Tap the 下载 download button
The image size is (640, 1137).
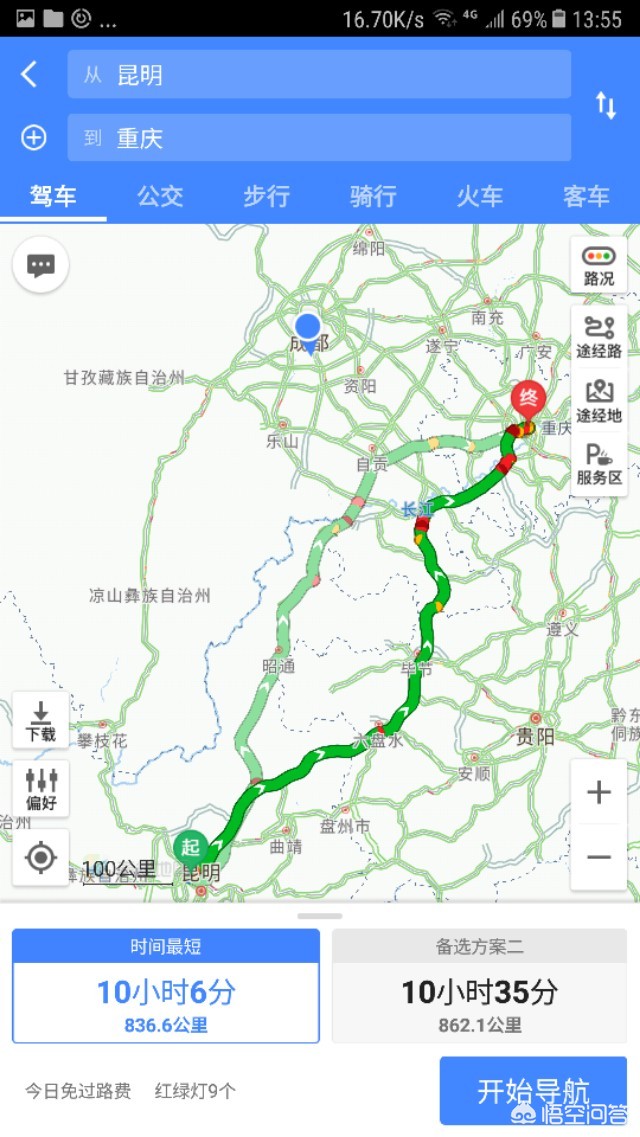41,720
